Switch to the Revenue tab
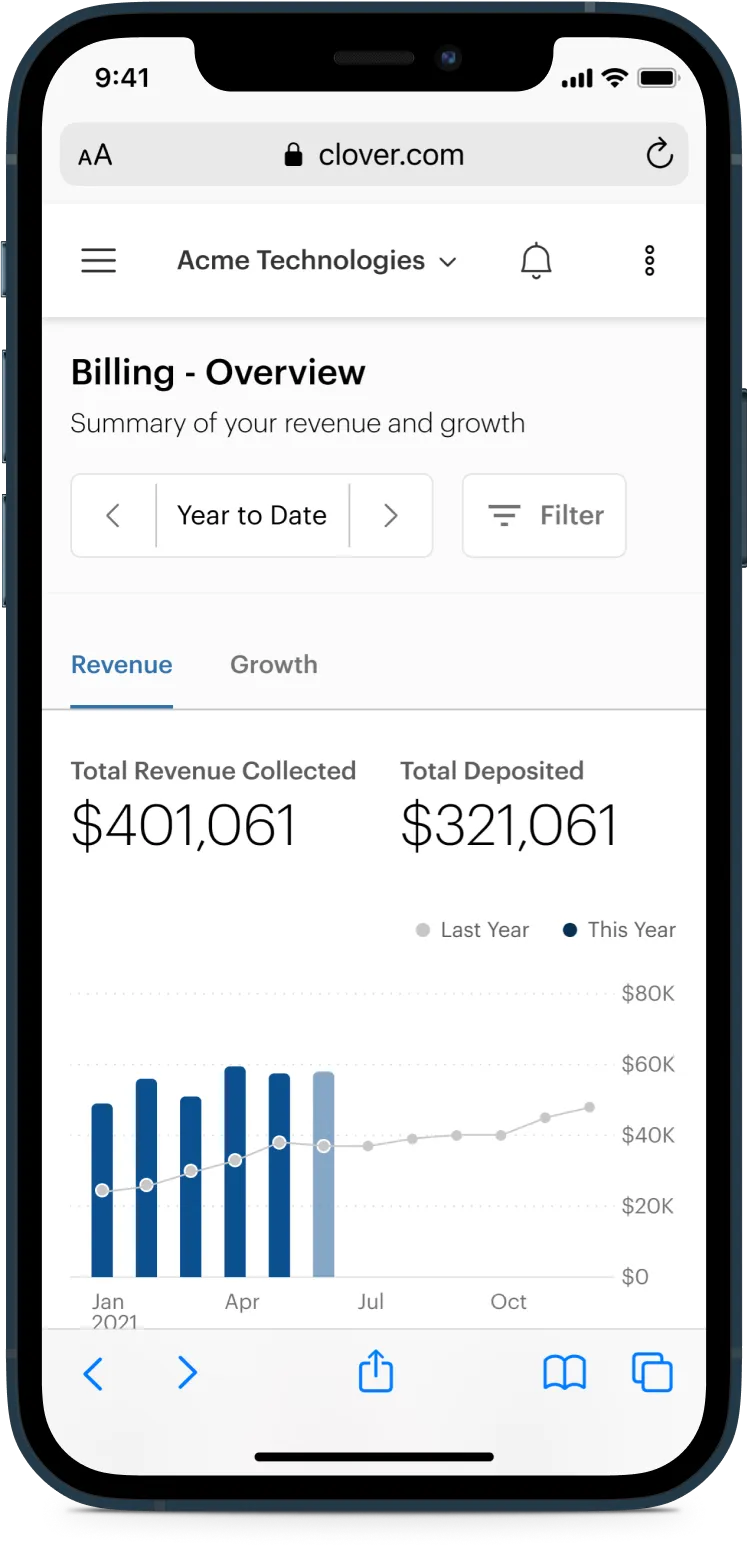747x1549 pixels. tap(121, 665)
